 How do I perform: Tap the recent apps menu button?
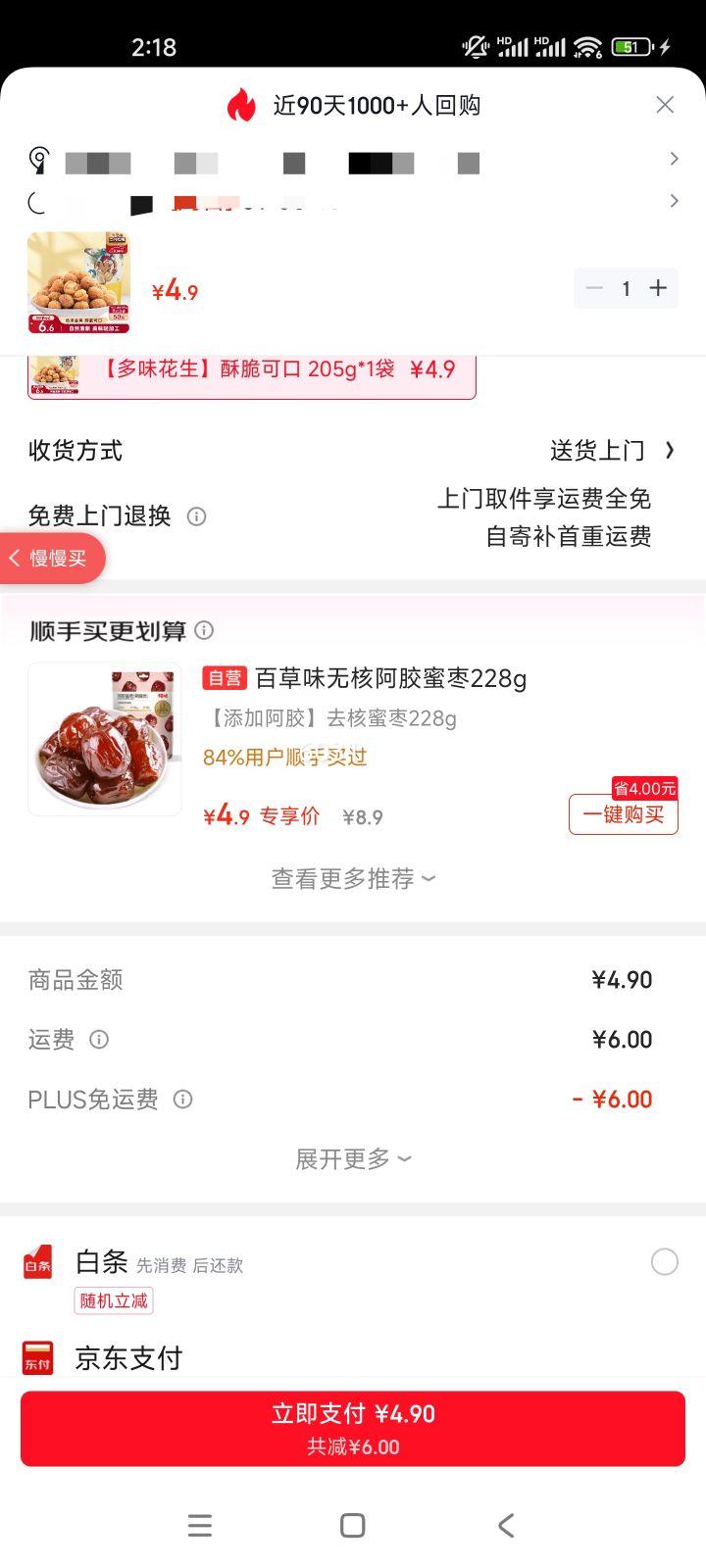point(199,1525)
